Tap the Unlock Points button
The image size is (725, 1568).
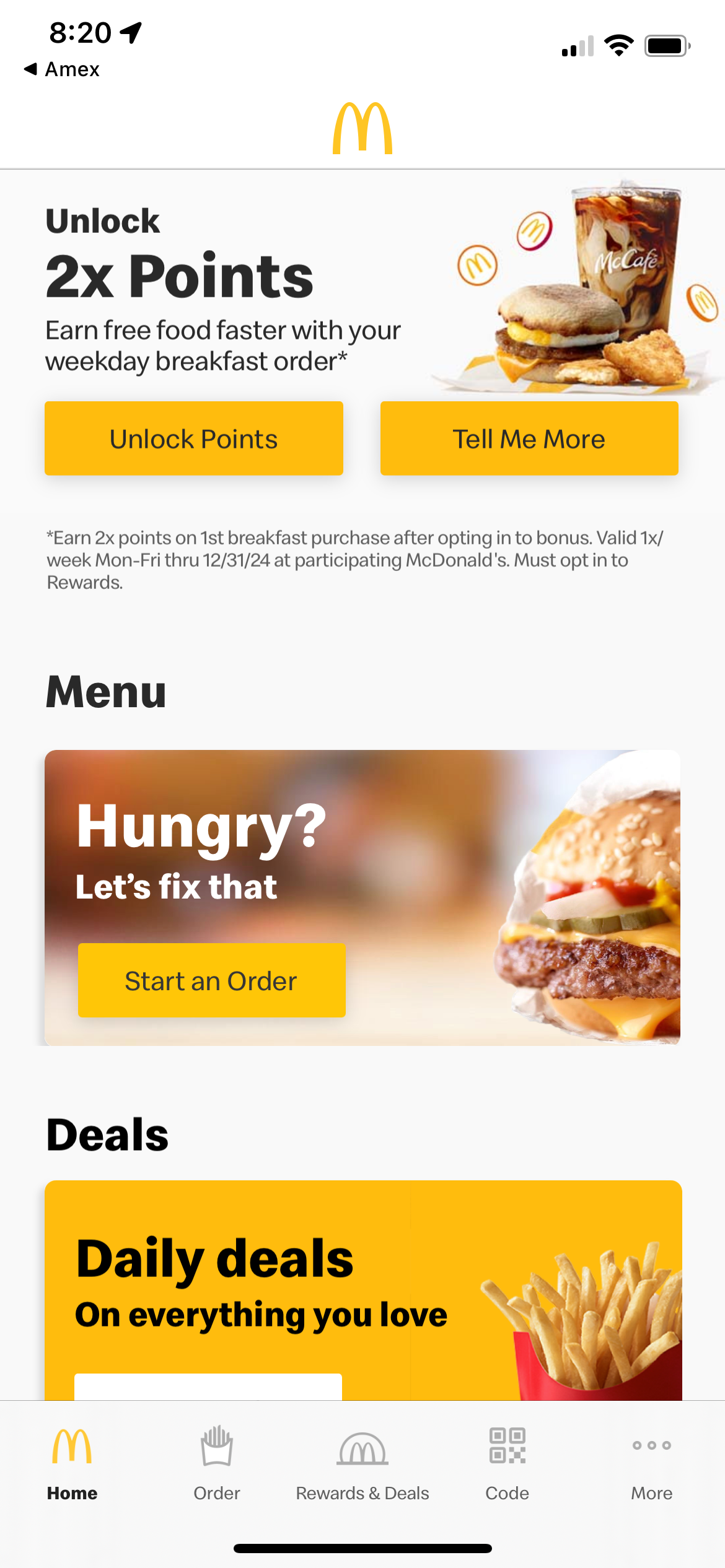193,438
